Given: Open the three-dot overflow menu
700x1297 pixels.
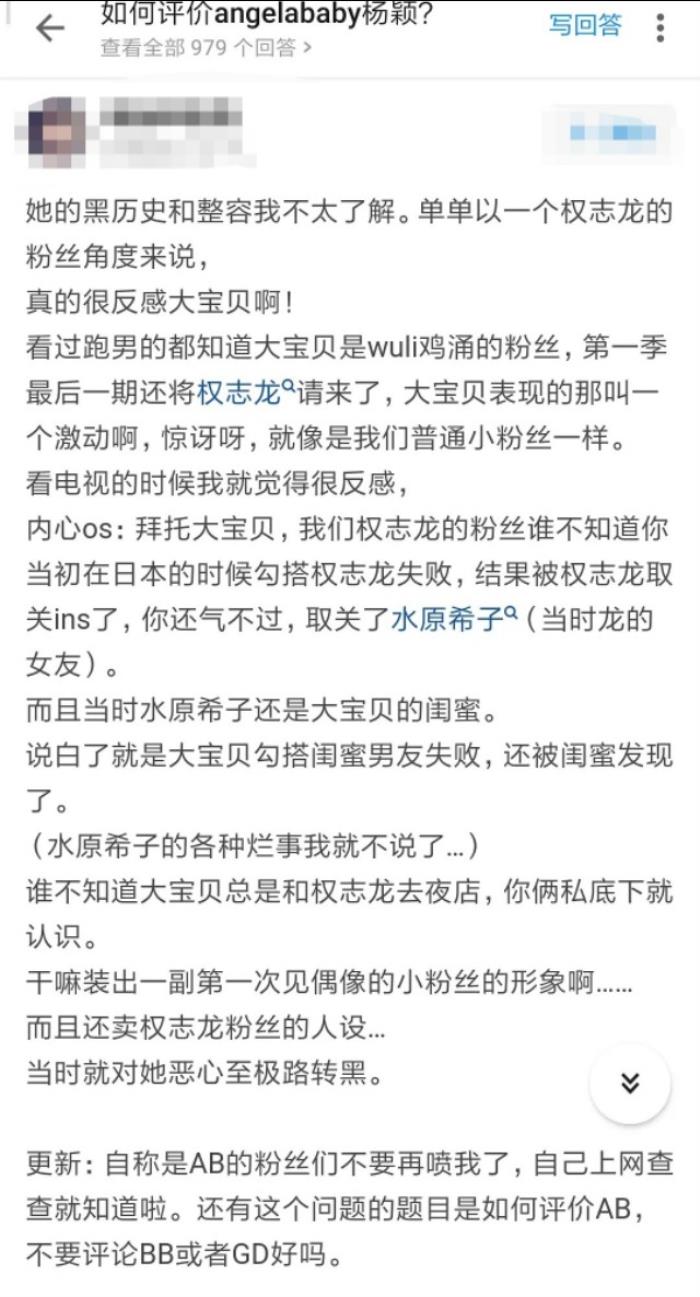Looking at the screenshot, I should point(660,28).
